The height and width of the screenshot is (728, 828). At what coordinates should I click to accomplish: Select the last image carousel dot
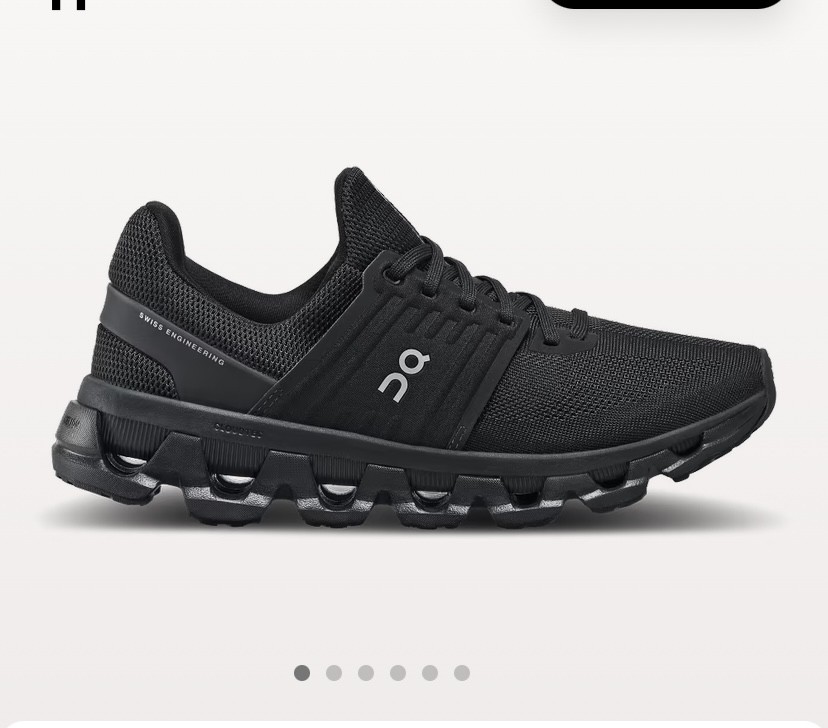coord(462,673)
